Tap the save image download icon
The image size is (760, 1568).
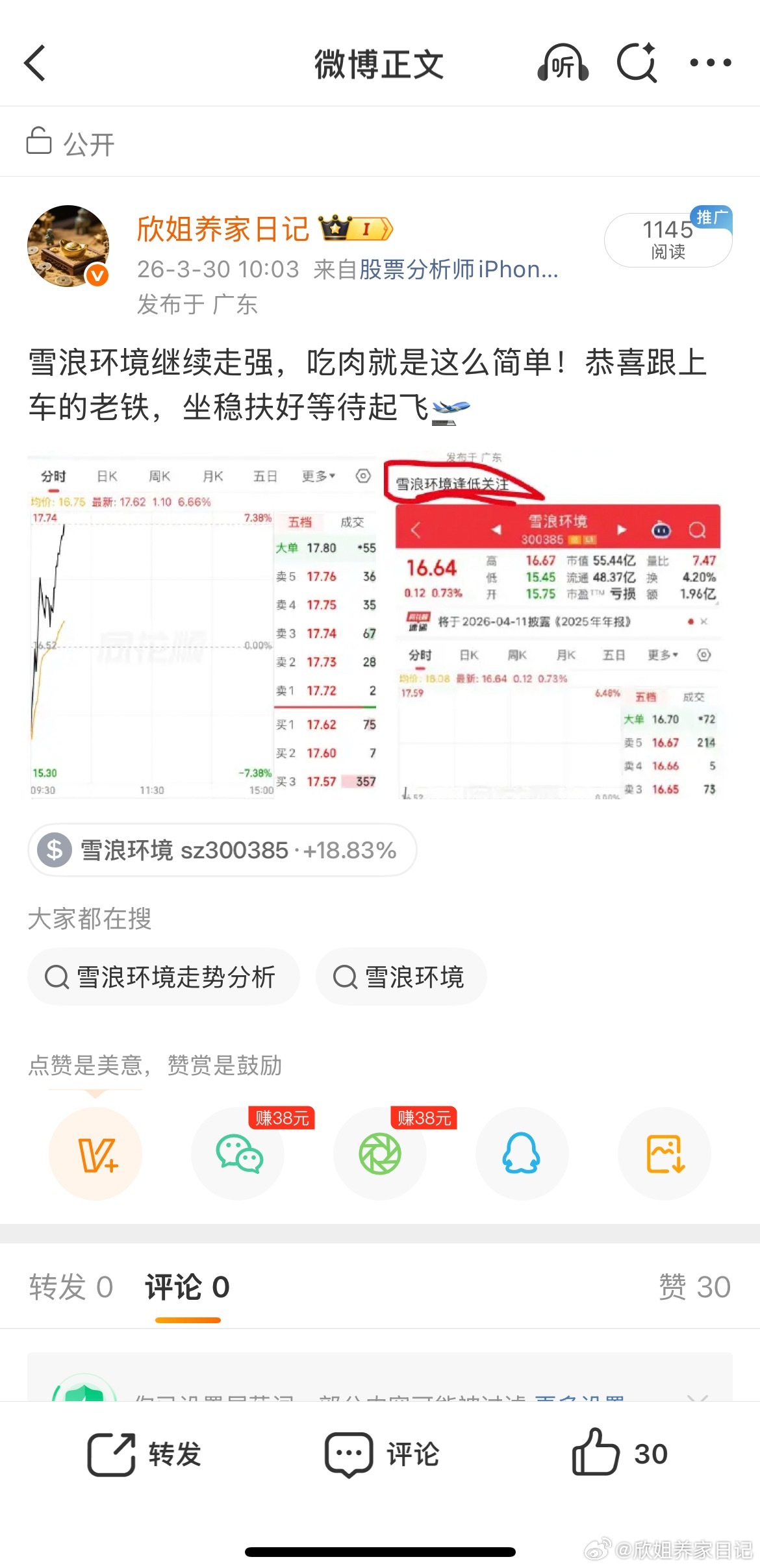coord(664,1154)
